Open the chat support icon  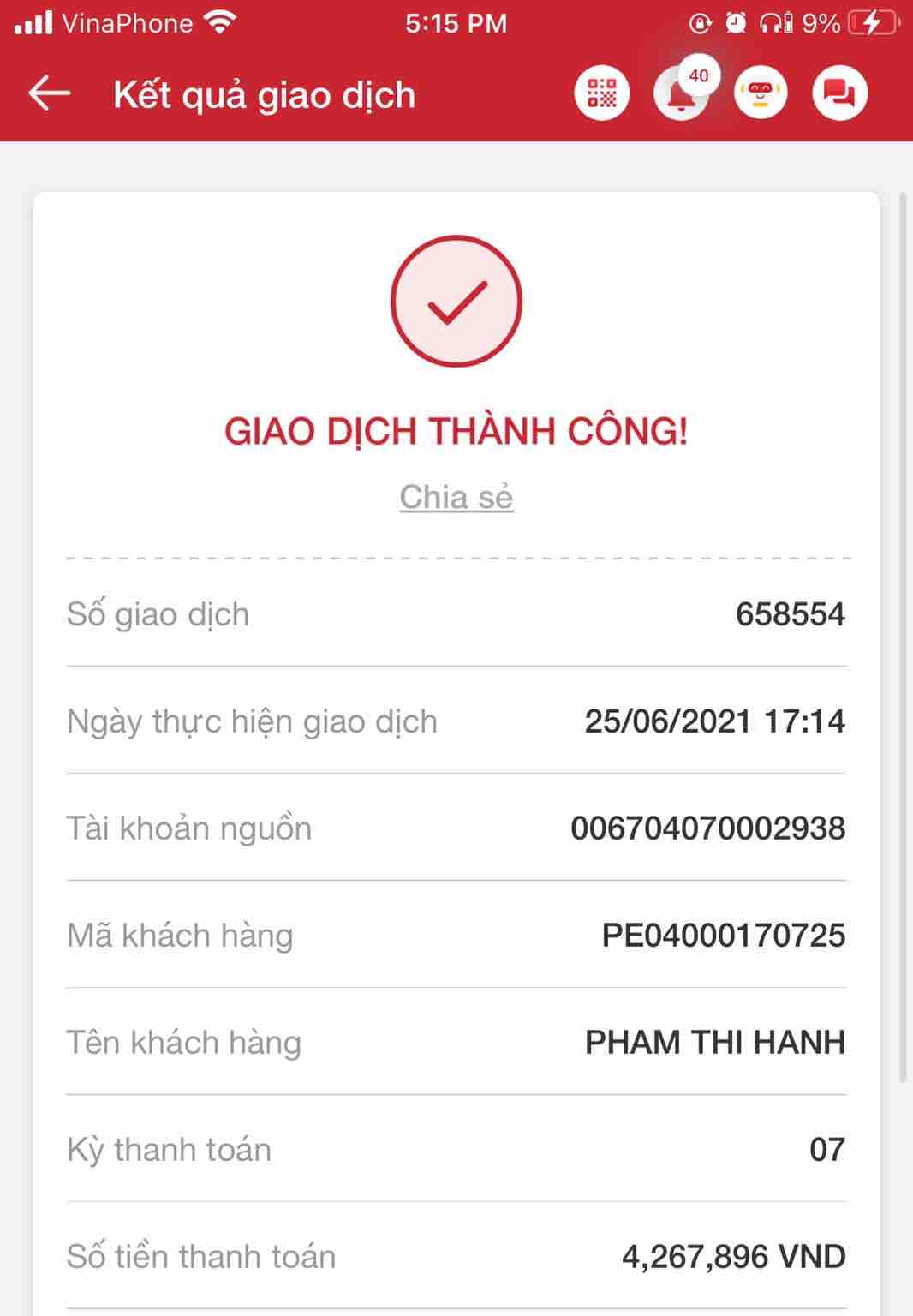pyautogui.click(x=839, y=93)
